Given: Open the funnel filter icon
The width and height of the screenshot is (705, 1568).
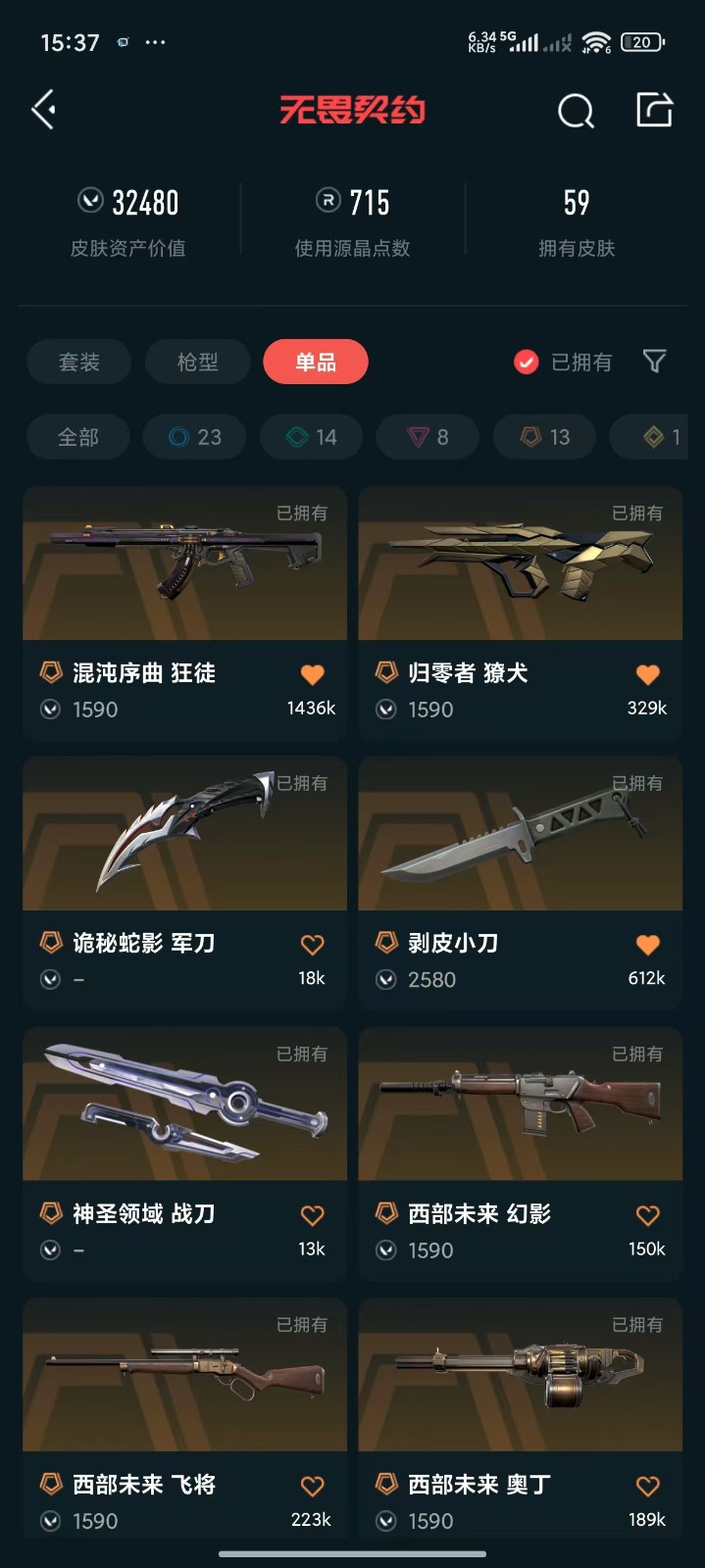Looking at the screenshot, I should 654,362.
